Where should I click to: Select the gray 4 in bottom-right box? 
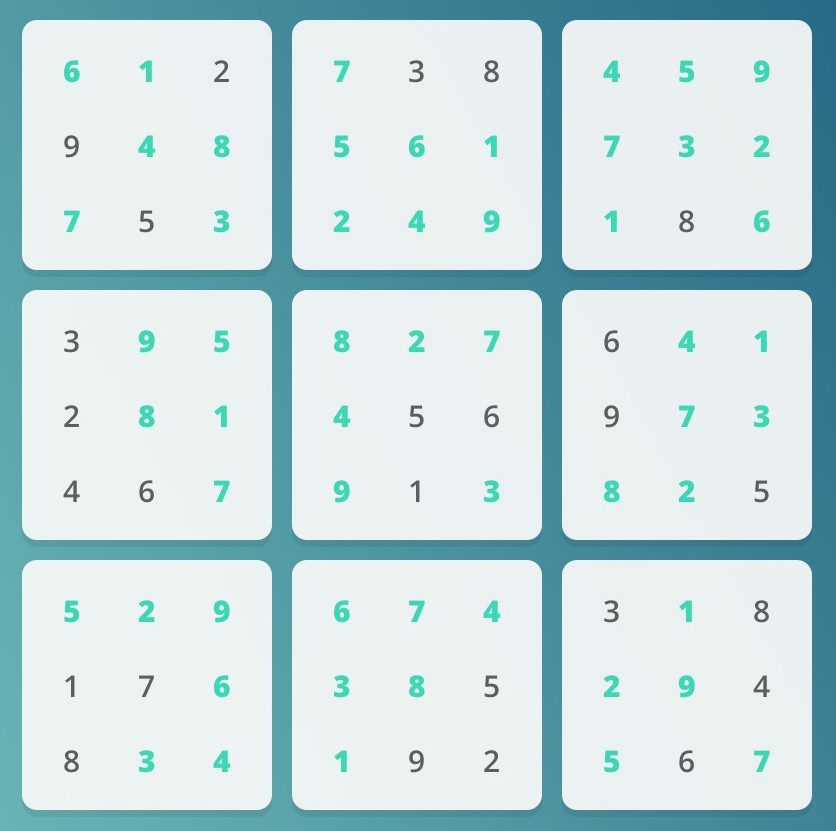pyautogui.click(x=761, y=686)
